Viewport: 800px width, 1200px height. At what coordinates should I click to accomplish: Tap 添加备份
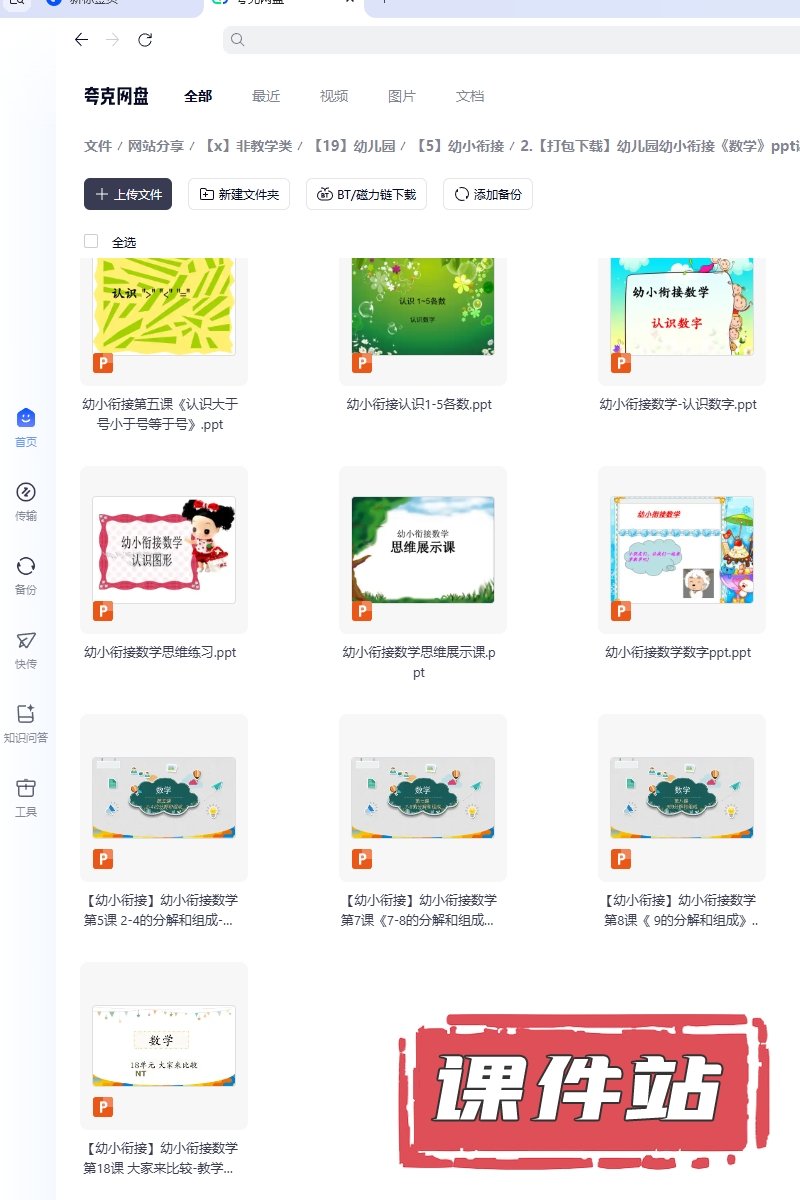click(488, 194)
